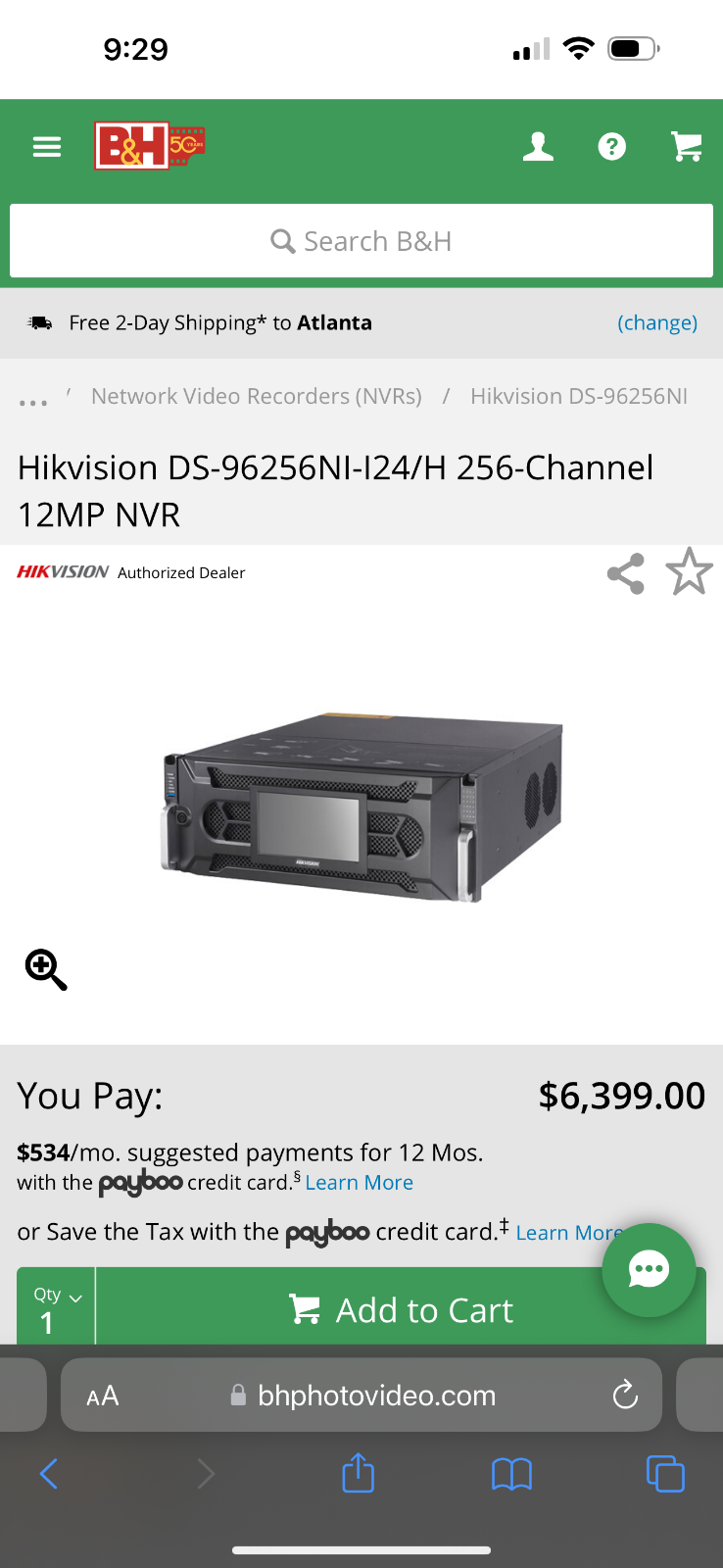This screenshot has width=723, height=1568.
Task: Click the zoom magnifier on product image
Action: (x=43, y=969)
